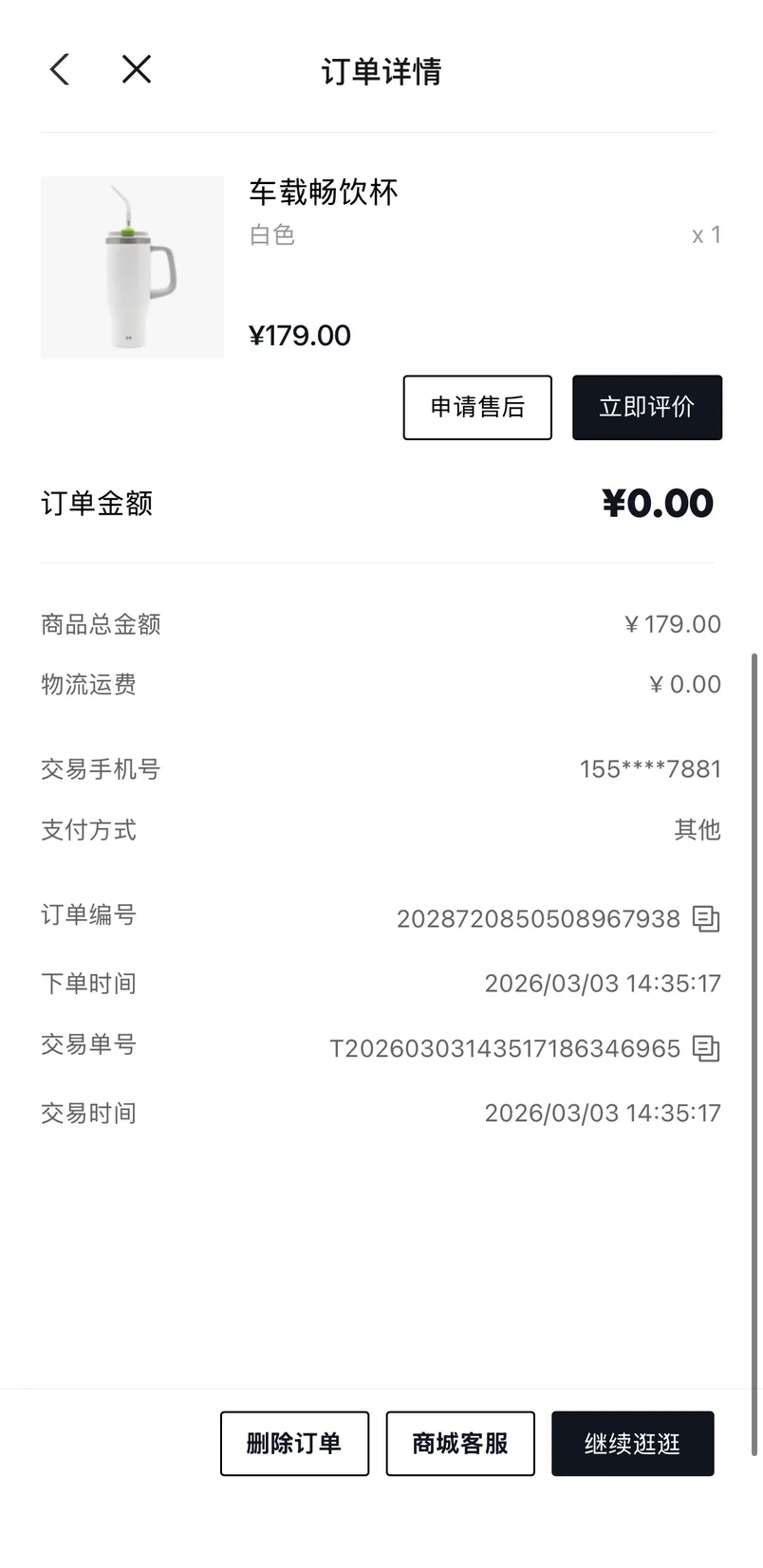The image size is (763, 1568).
Task: Copy the transaction number 交易单号
Action: pyautogui.click(x=706, y=1048)
